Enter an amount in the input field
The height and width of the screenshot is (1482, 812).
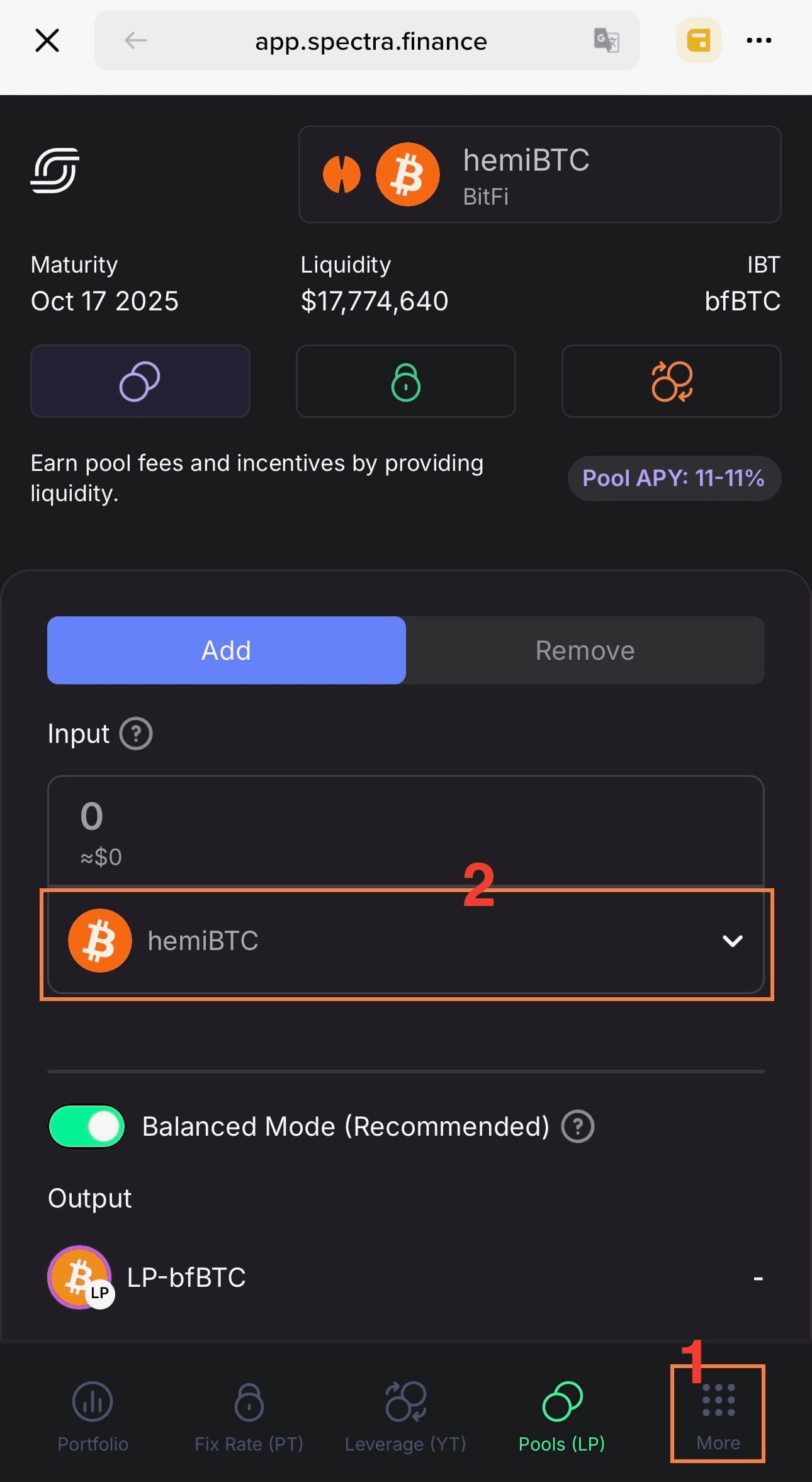click(x=406, y=831)
